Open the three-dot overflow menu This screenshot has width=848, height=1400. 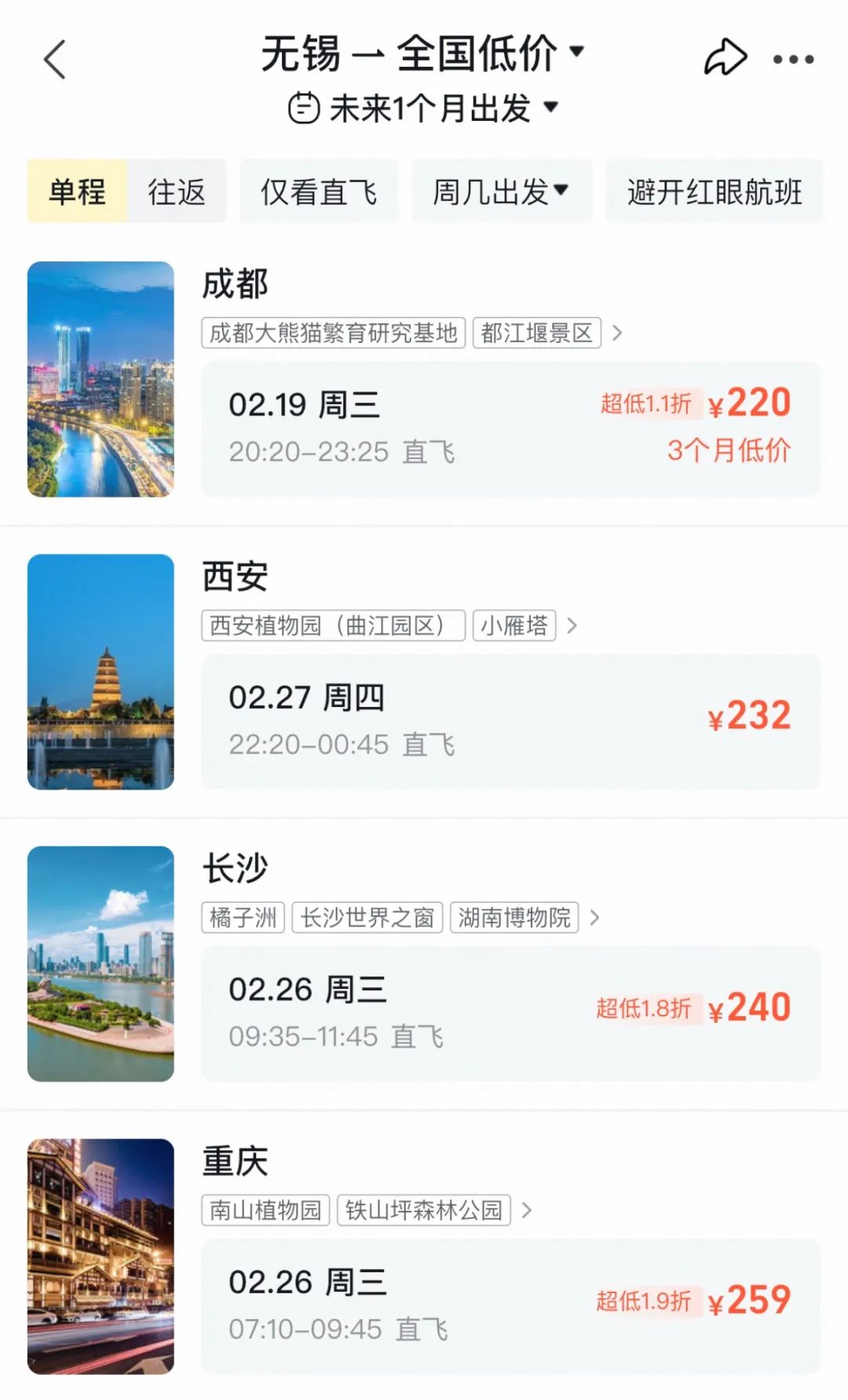793,59
